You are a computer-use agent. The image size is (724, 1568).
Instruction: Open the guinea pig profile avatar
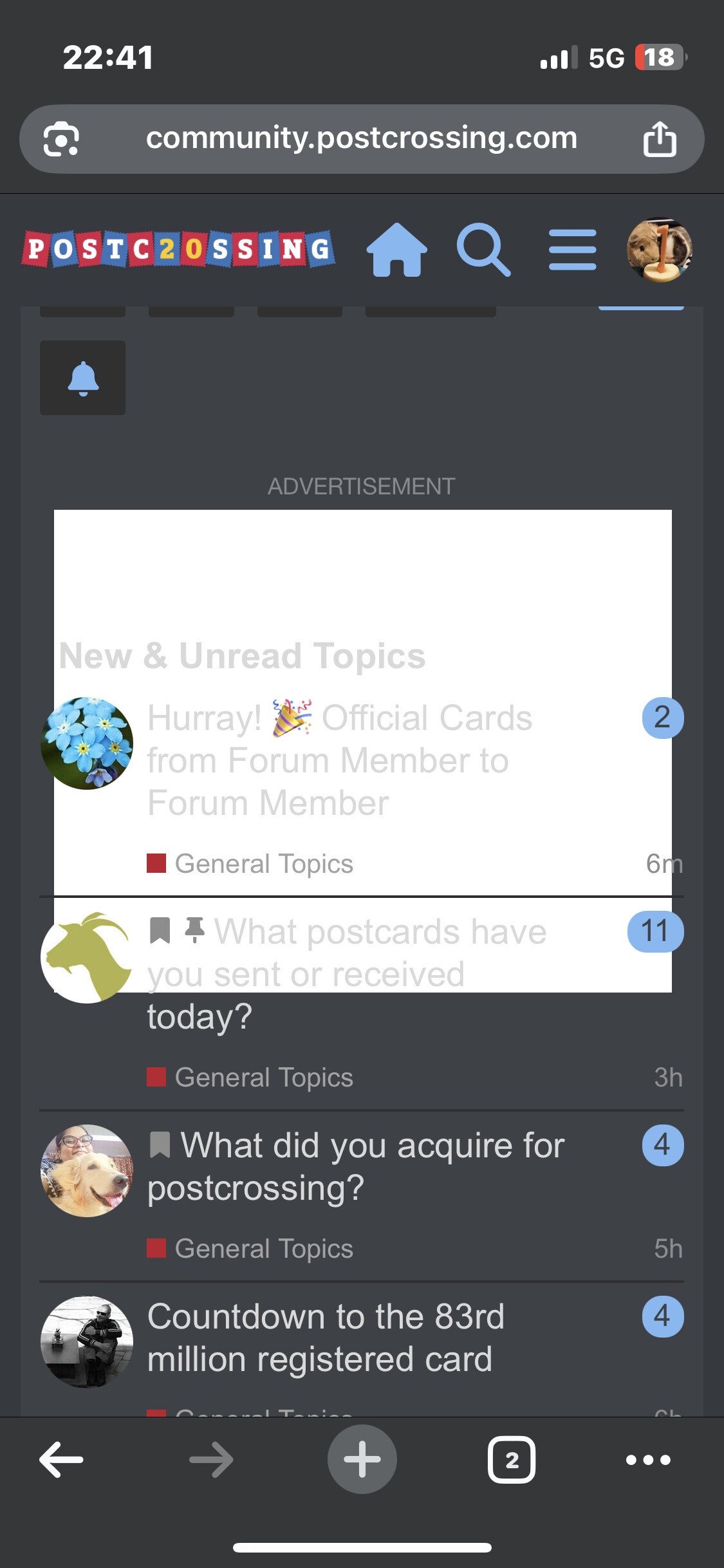(660, 250)
